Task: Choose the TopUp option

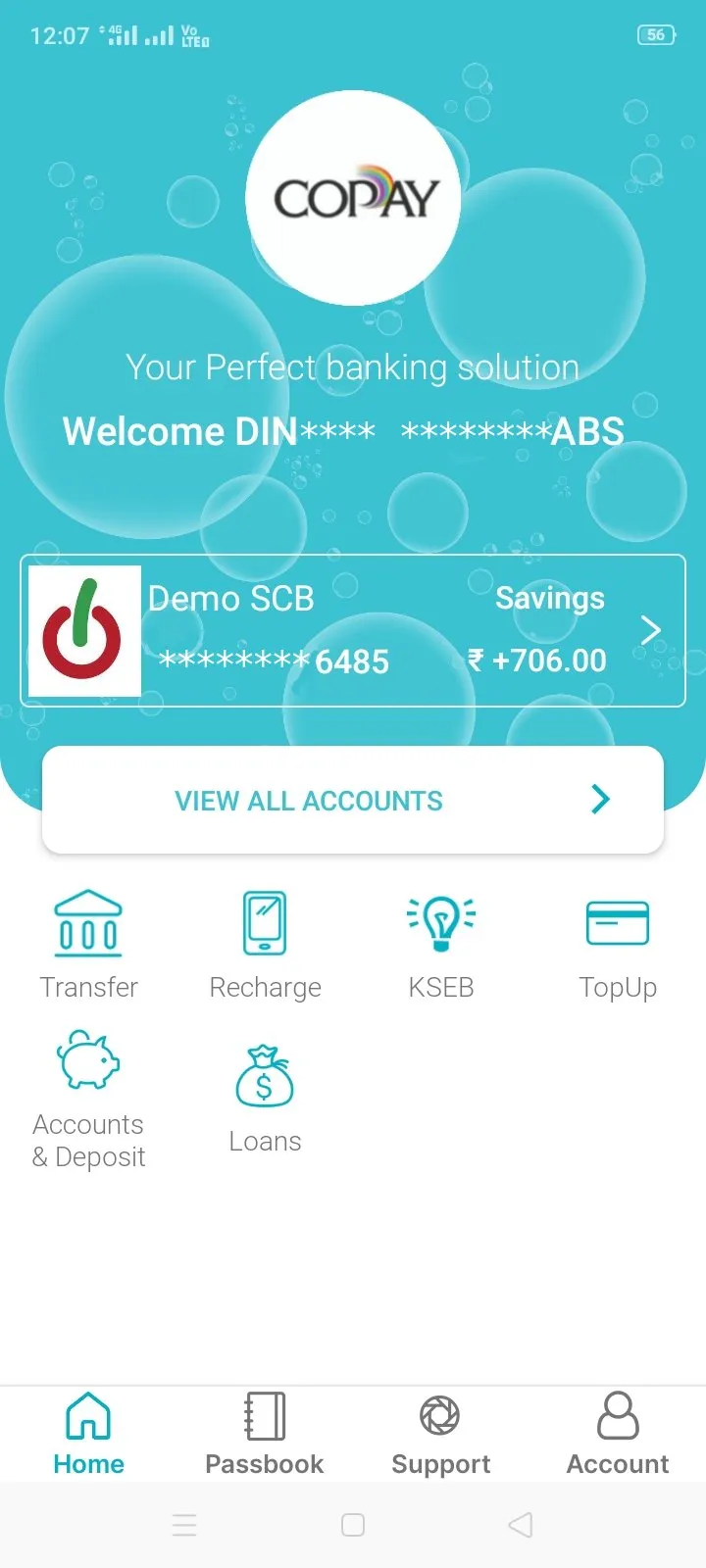Action: coord(618,944)
